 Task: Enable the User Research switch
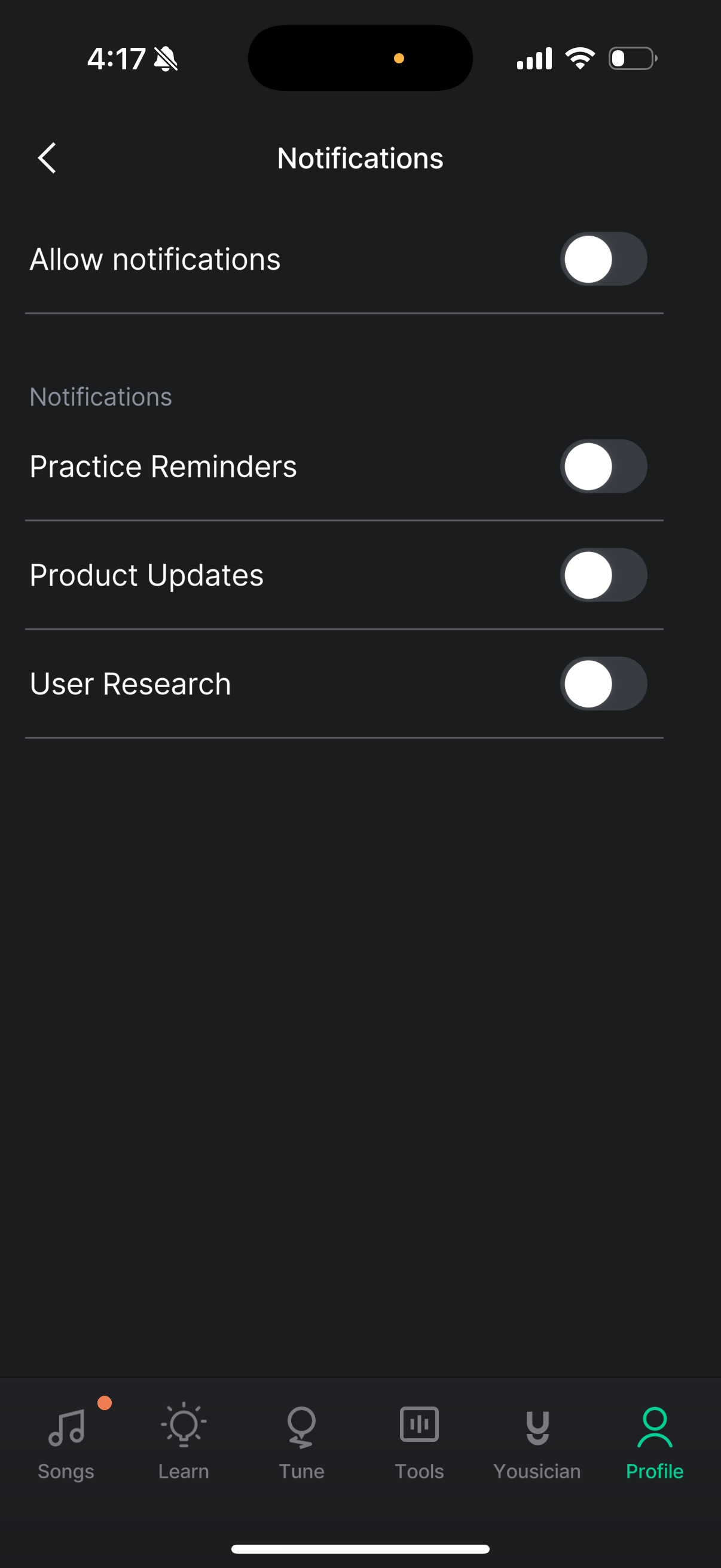(604, 684)
